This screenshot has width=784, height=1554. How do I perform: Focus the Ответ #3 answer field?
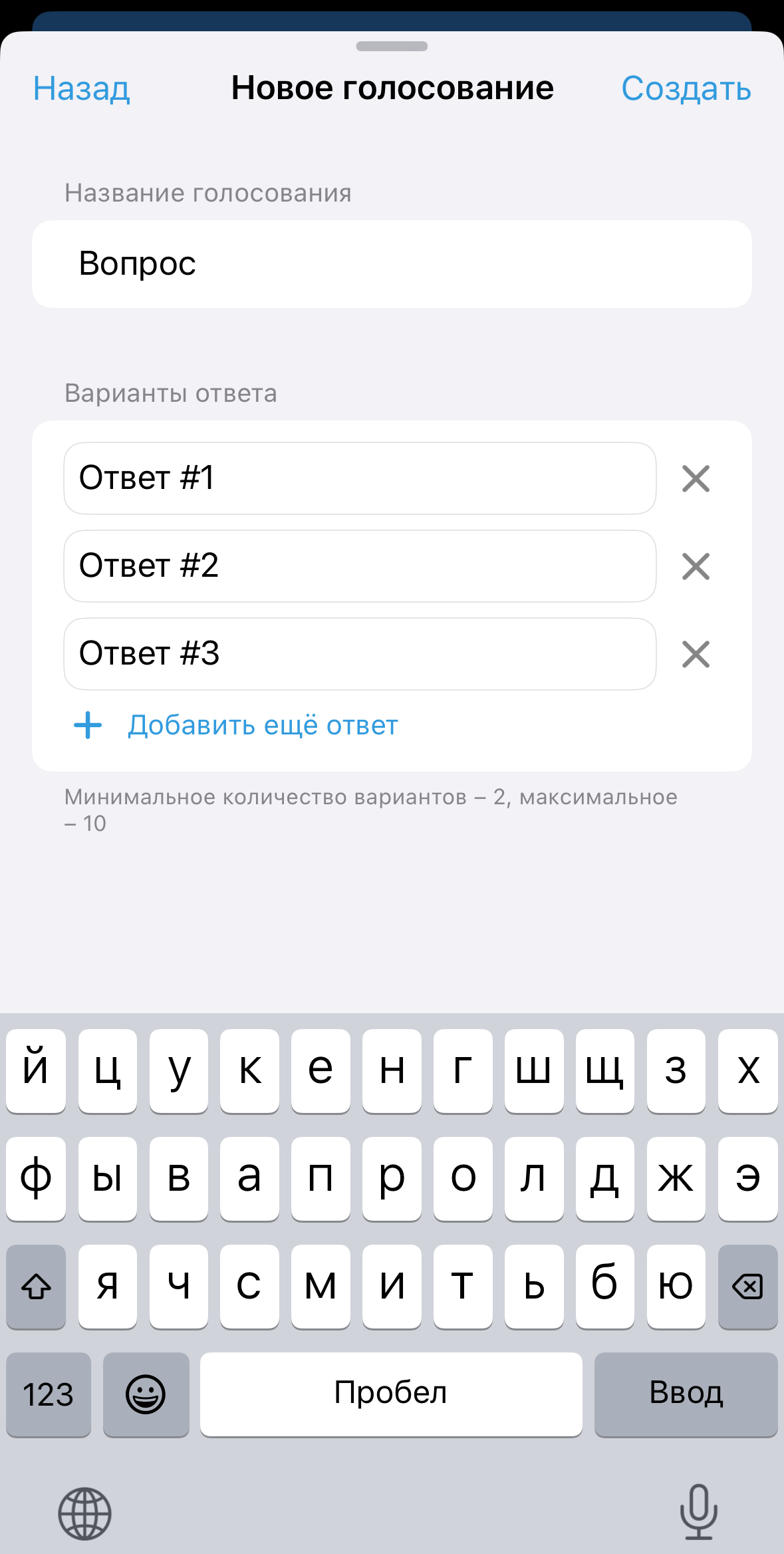pos(359,654)
